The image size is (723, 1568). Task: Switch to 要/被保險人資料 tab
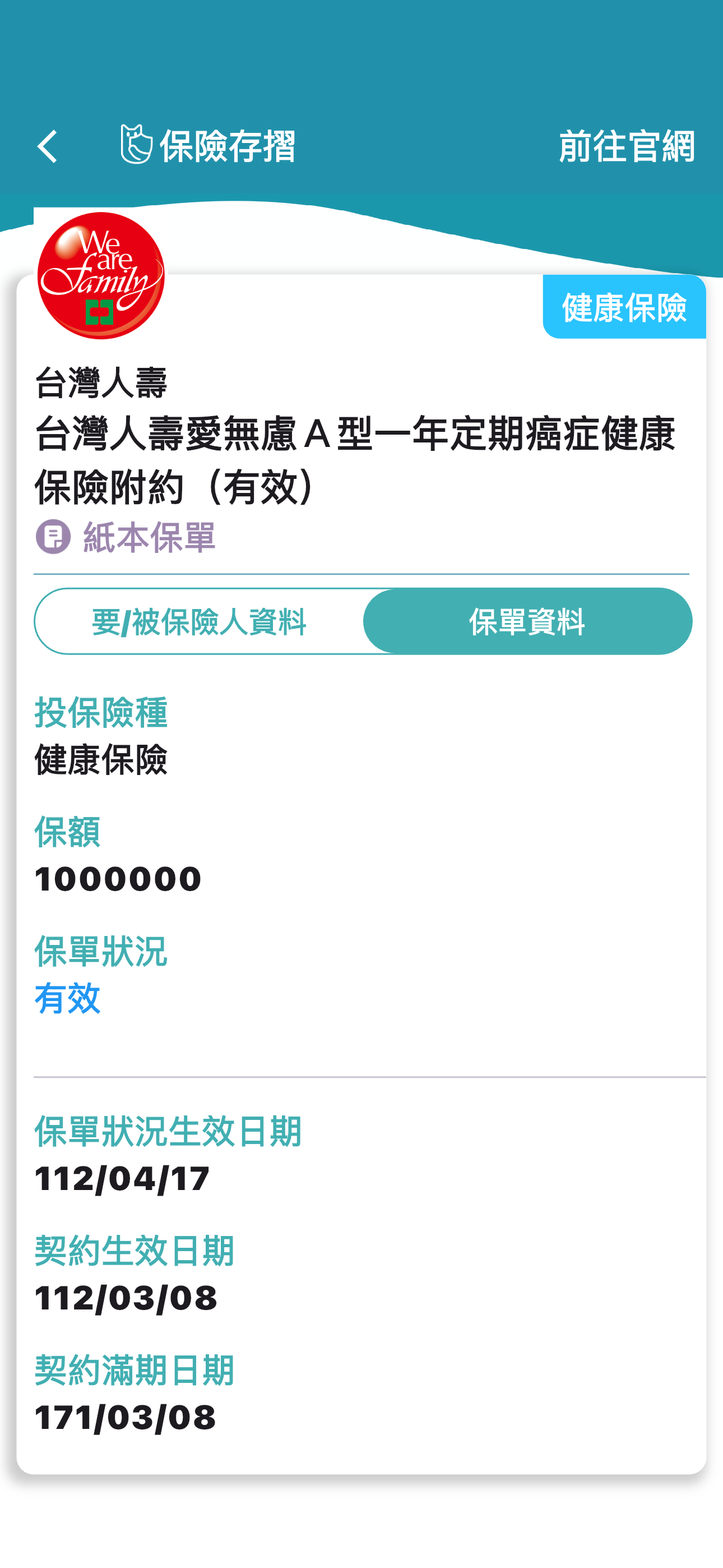(199, 621)
